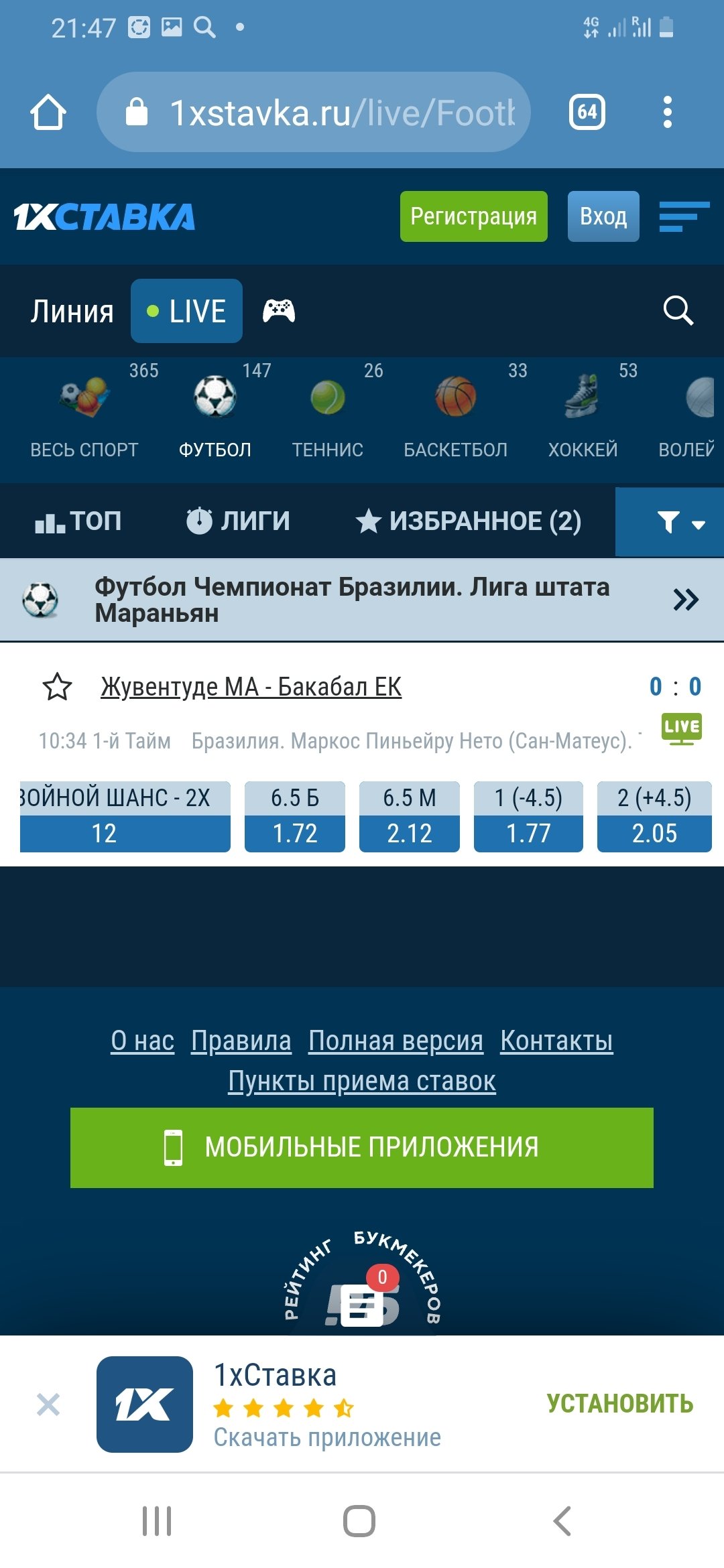Open the browser tabs switcher

click(587, 112)
